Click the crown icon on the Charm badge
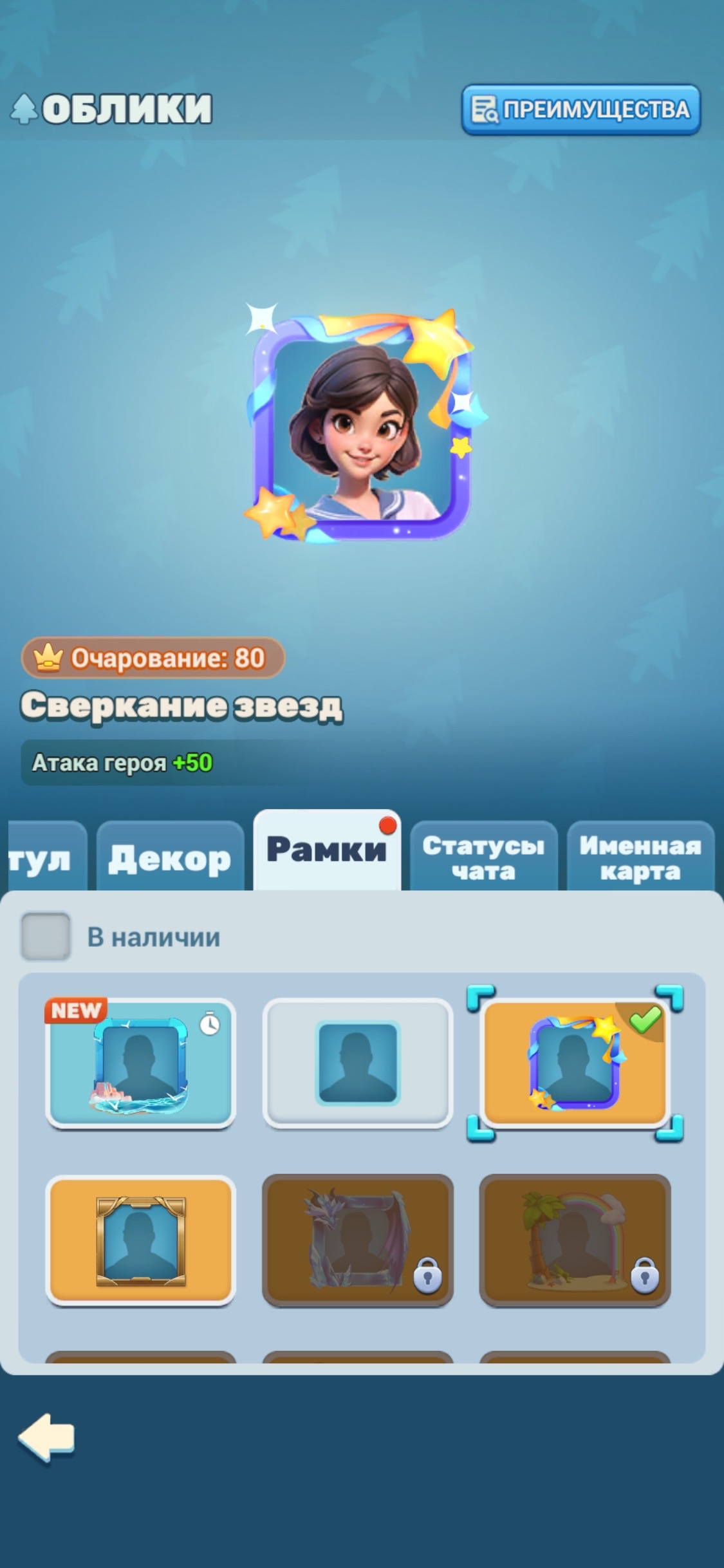 46,658
